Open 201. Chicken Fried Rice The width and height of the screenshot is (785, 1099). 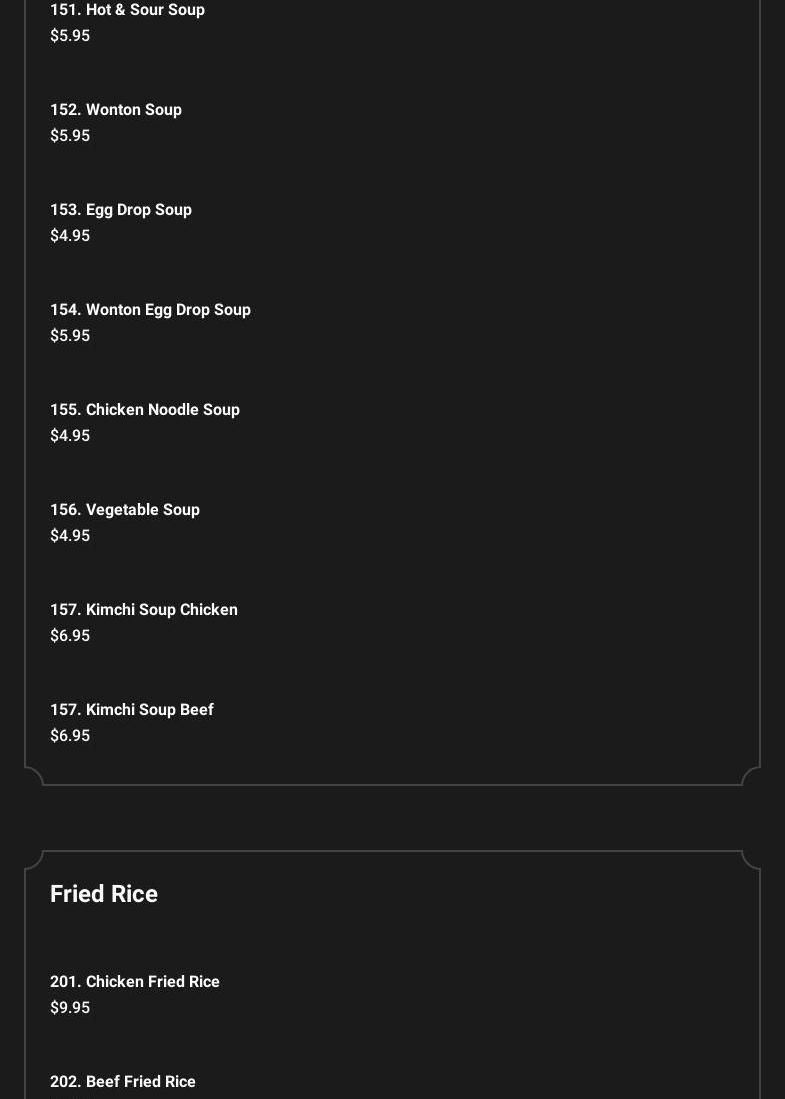point(135,982)
